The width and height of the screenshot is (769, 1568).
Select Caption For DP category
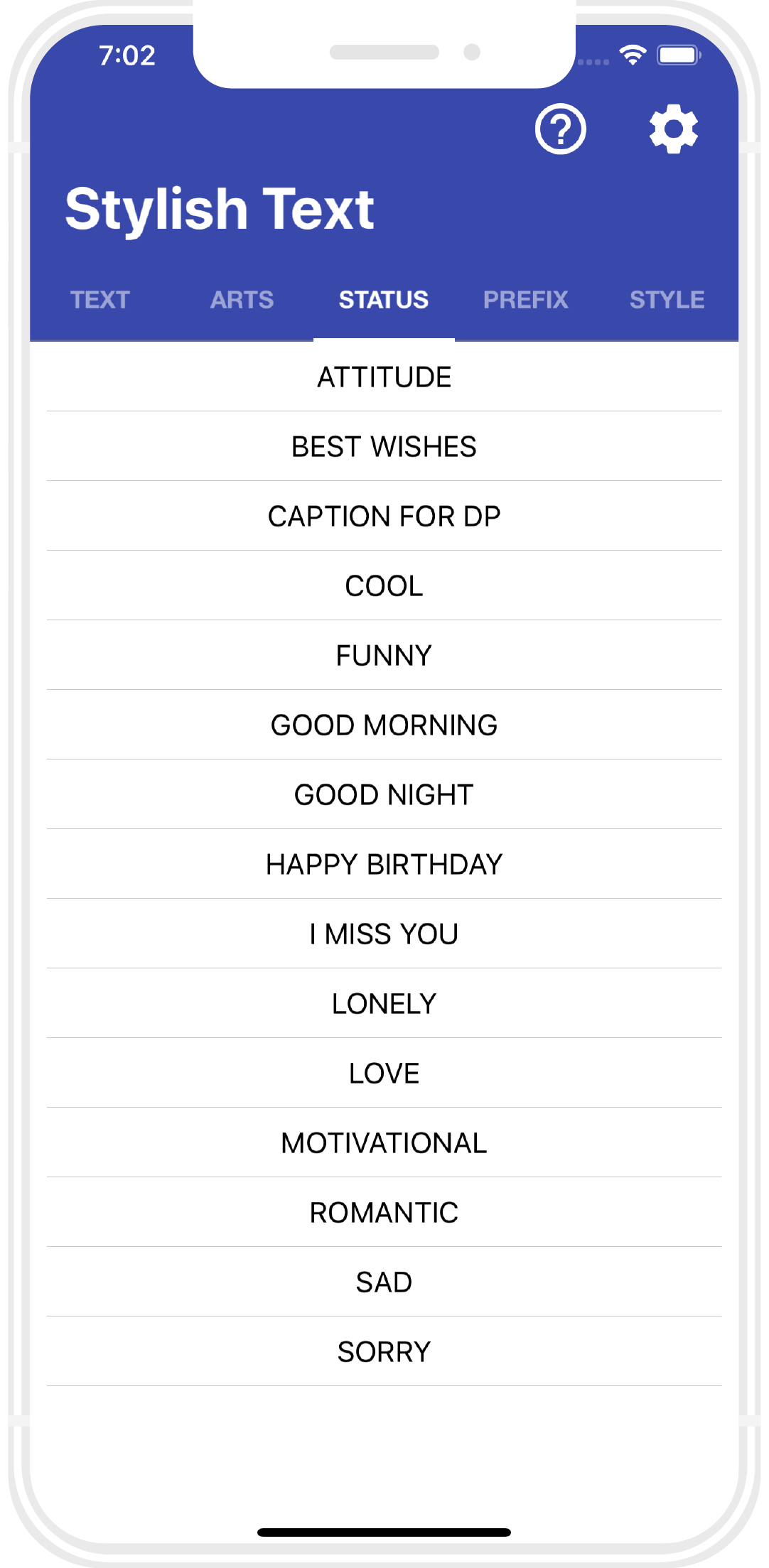(384, 517)
